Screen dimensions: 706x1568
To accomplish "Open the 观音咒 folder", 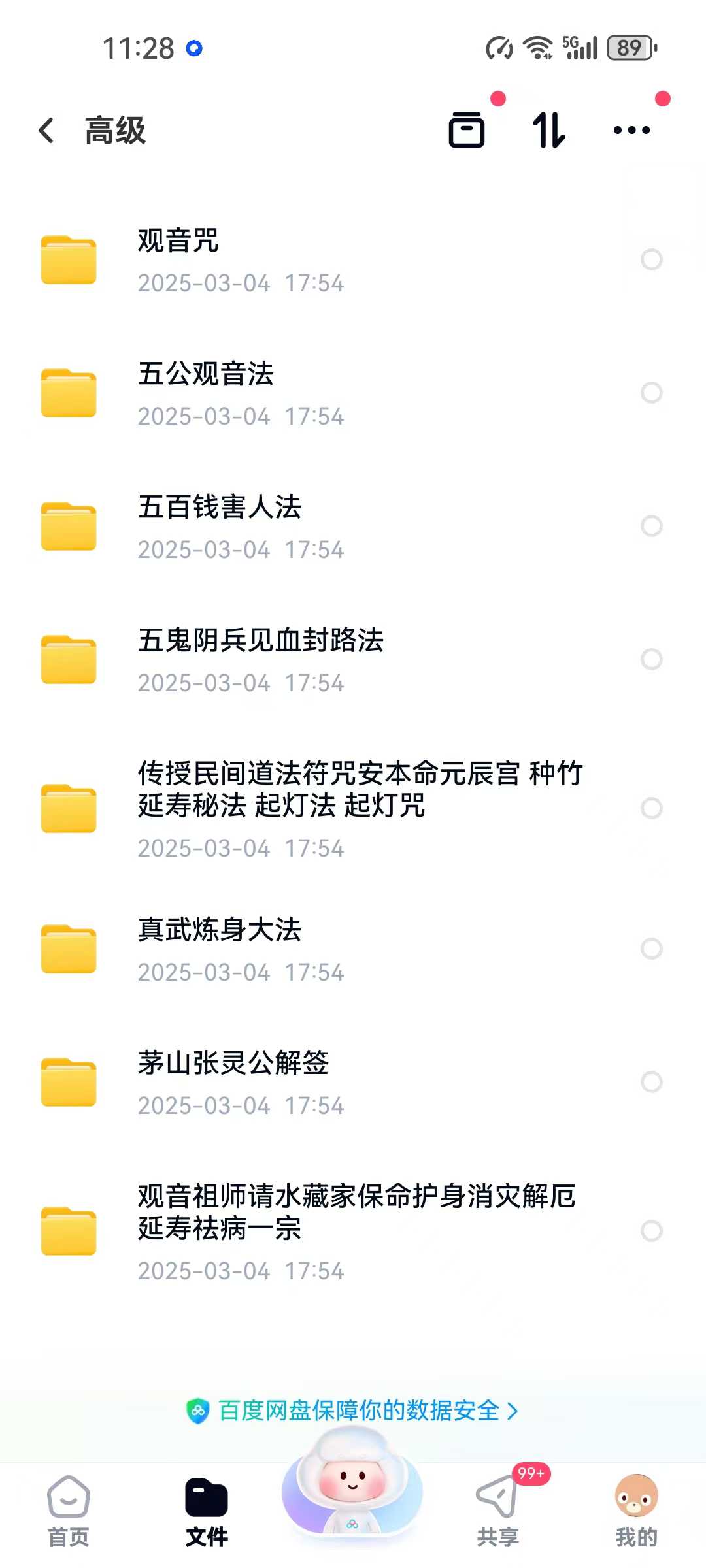I will click(x=353, y=260).
